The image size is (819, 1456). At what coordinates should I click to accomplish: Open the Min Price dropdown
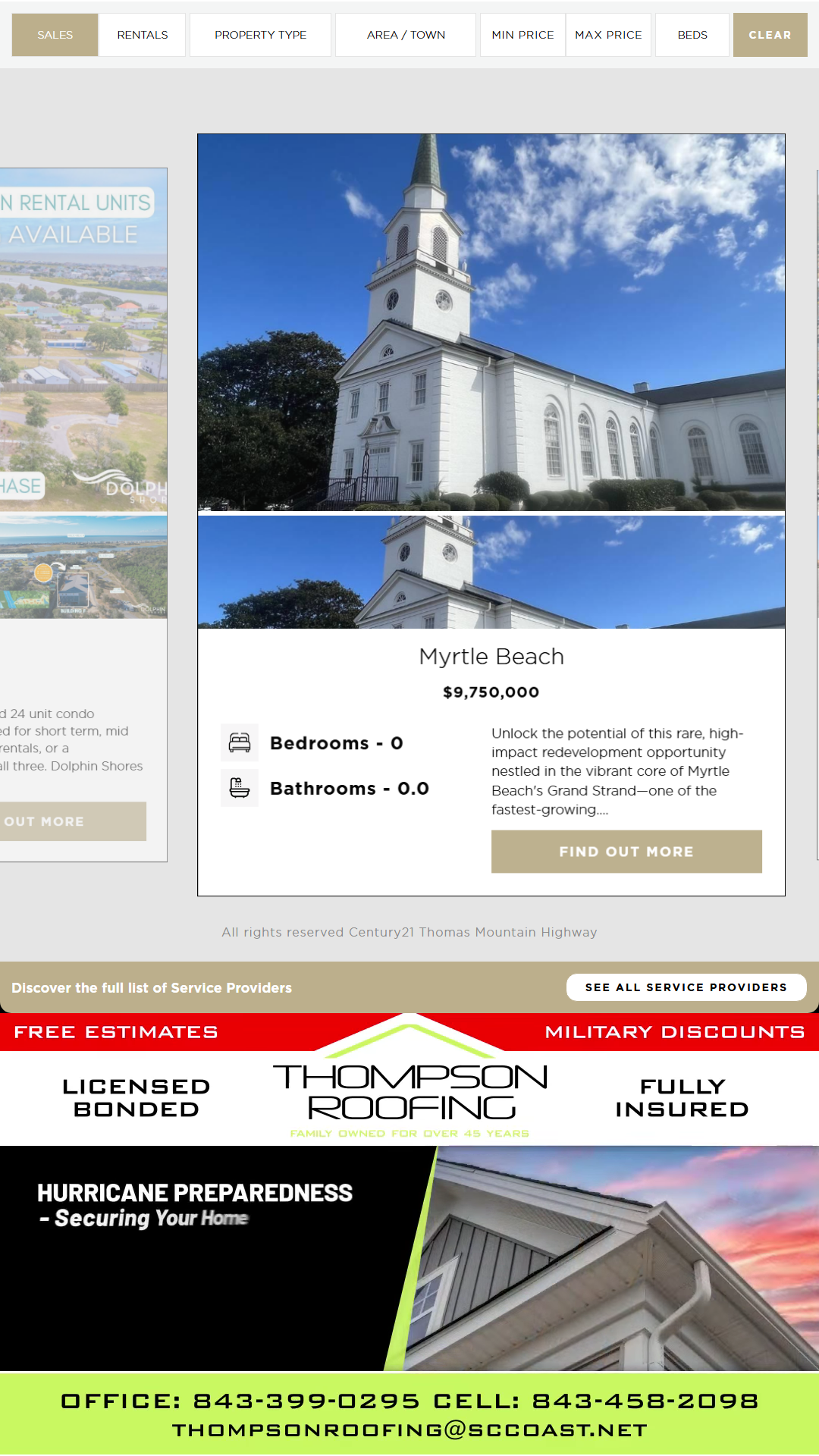522,35
